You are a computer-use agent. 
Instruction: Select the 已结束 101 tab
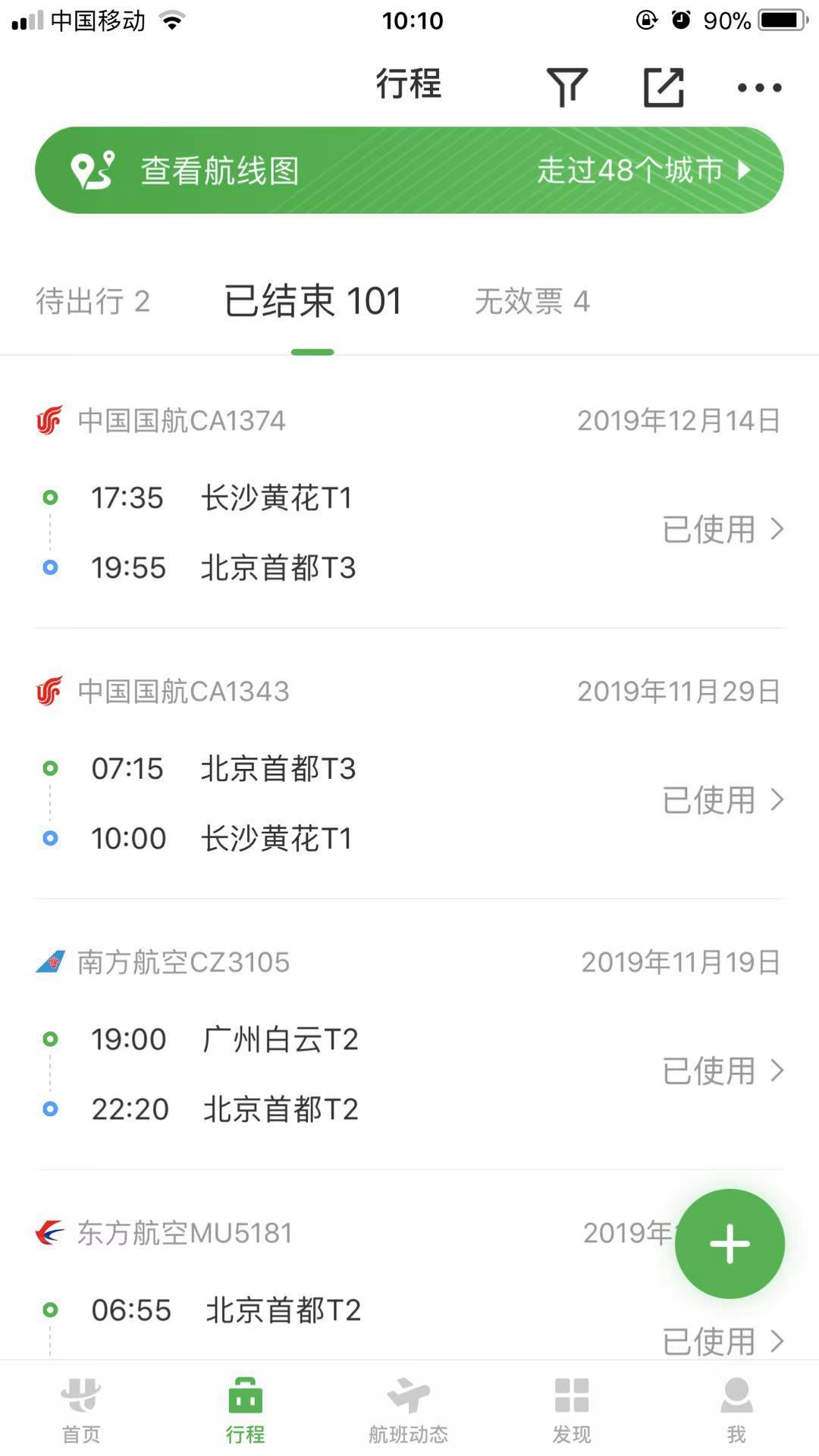(312, 301)
